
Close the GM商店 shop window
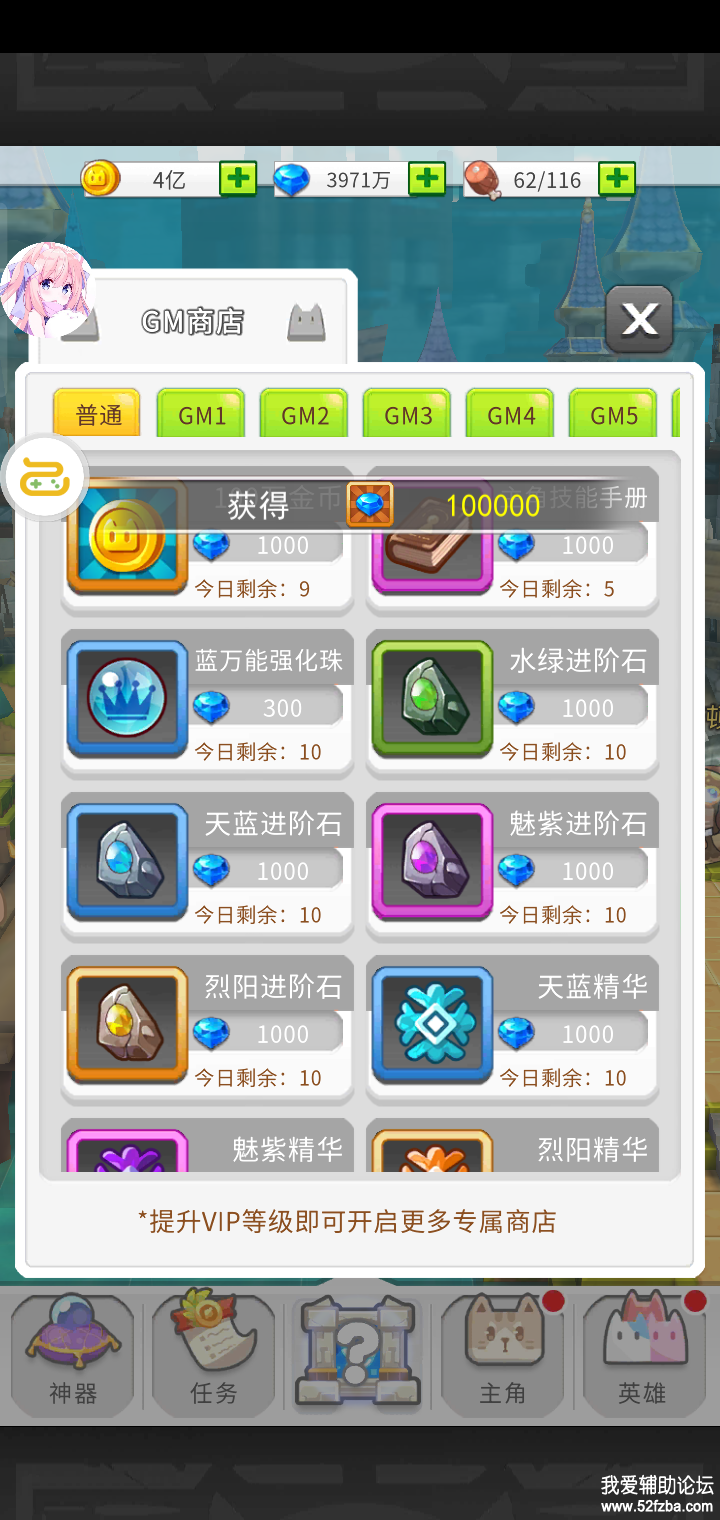pyautogui.click(x=639, y=319)
